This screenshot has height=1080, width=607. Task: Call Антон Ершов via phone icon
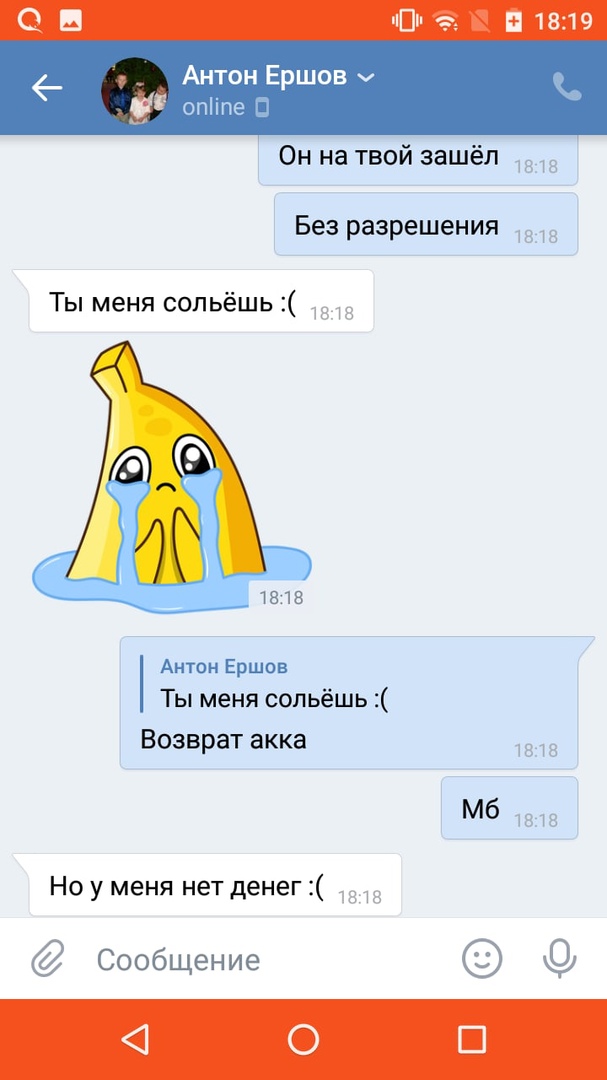pyautogui.click(x=566, y=87)
